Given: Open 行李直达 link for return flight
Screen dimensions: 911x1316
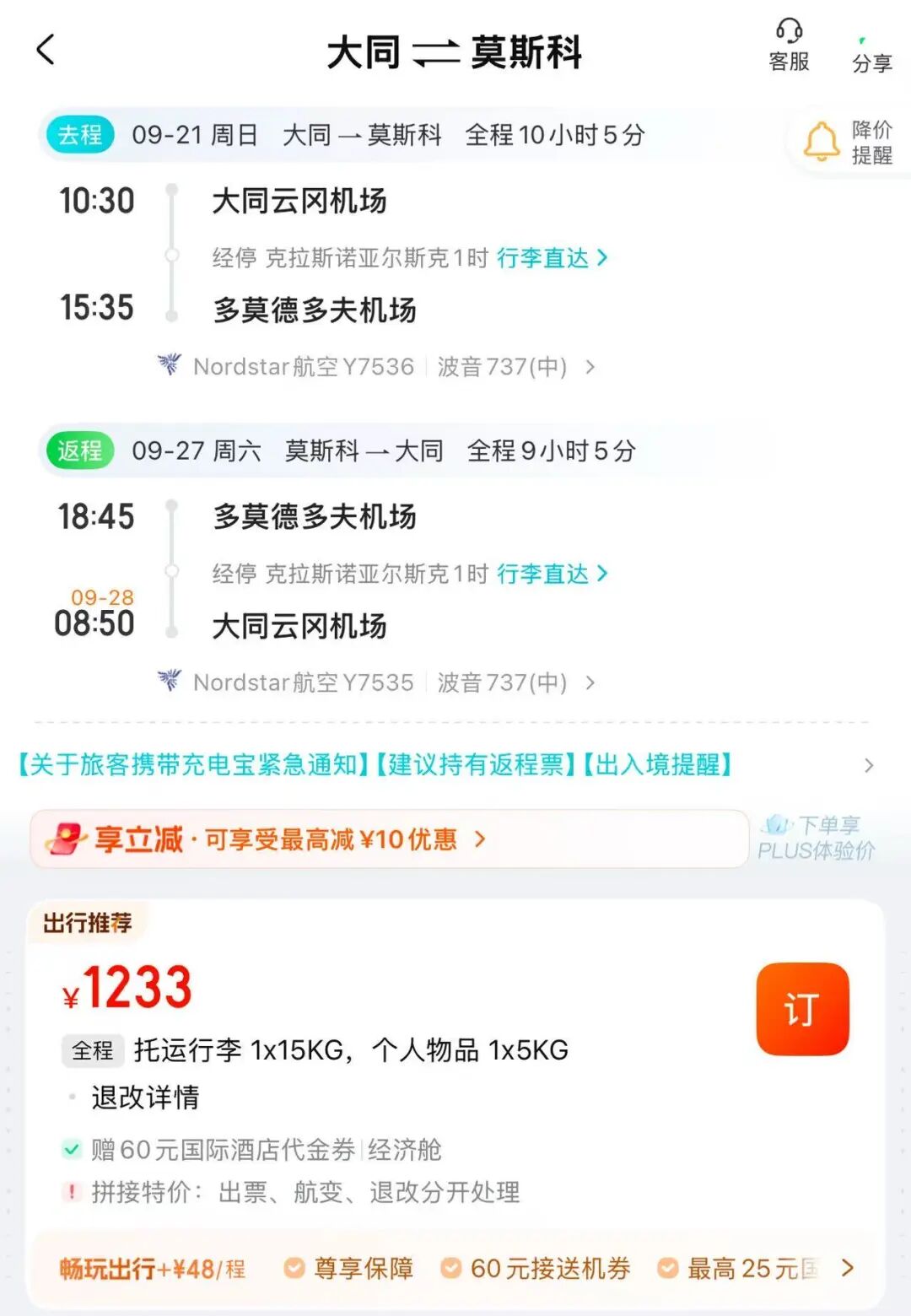Looking at the screenshot, I should (552, 574).
